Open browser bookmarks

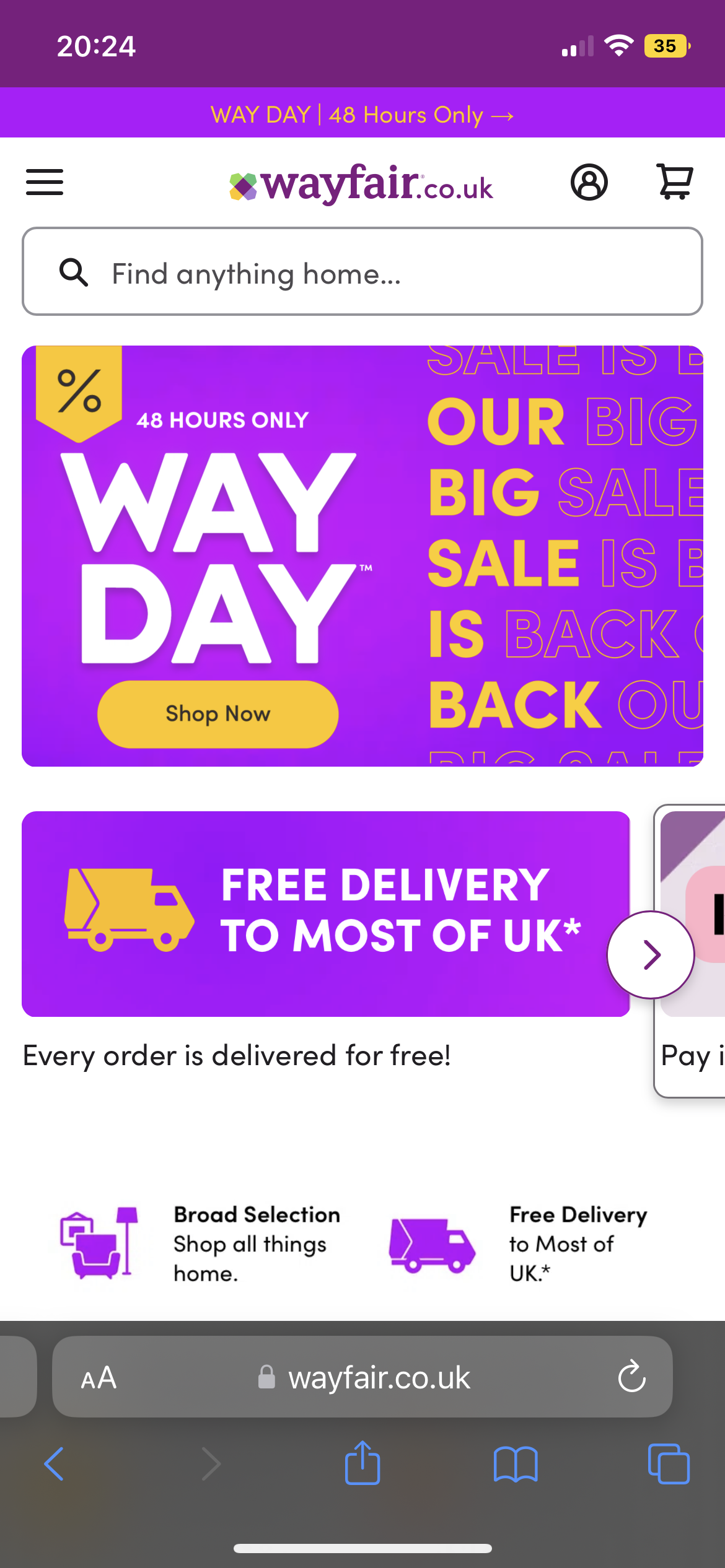click(516, 1465)
